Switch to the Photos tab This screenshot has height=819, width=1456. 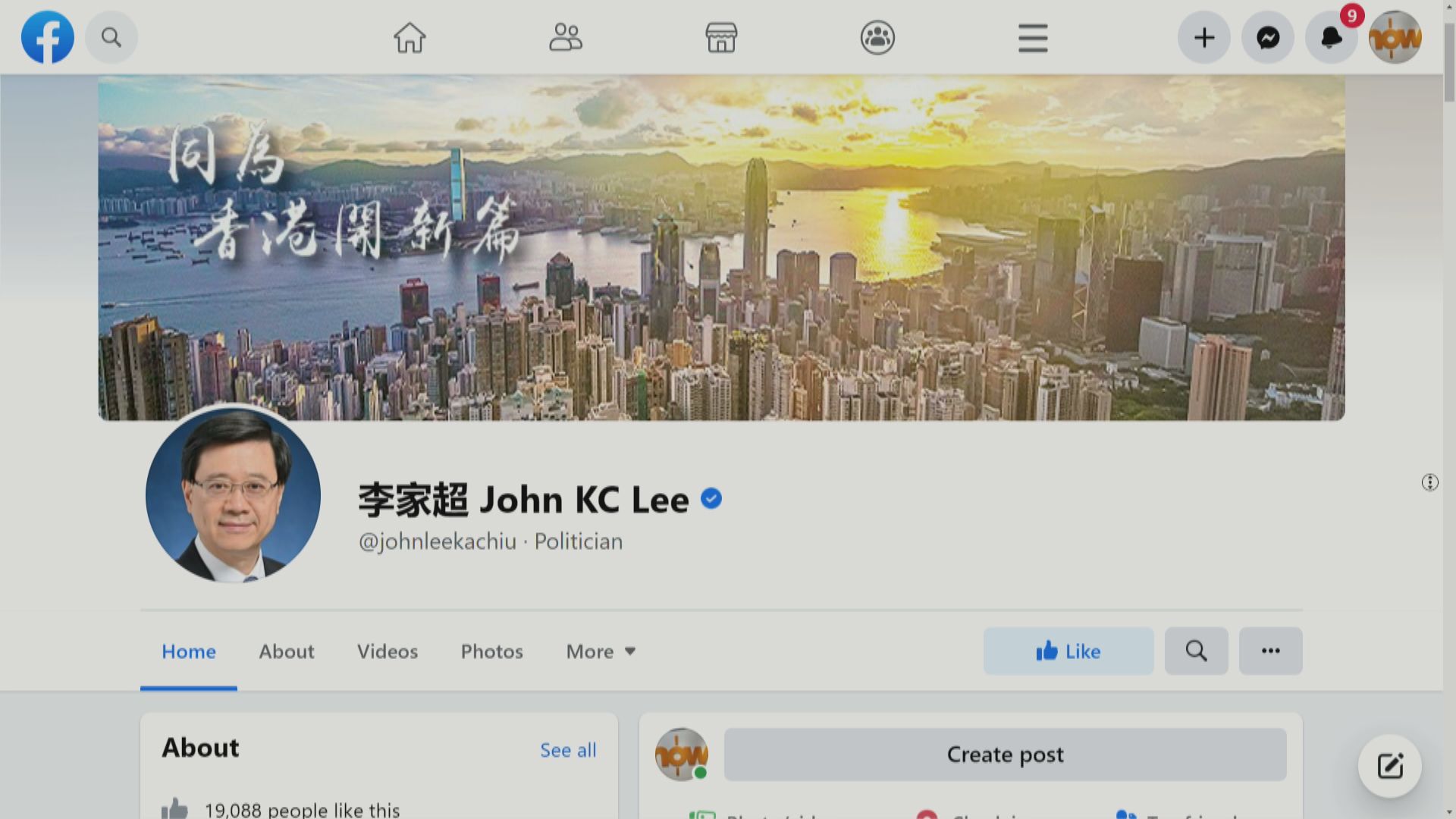(x=492, y=651)
